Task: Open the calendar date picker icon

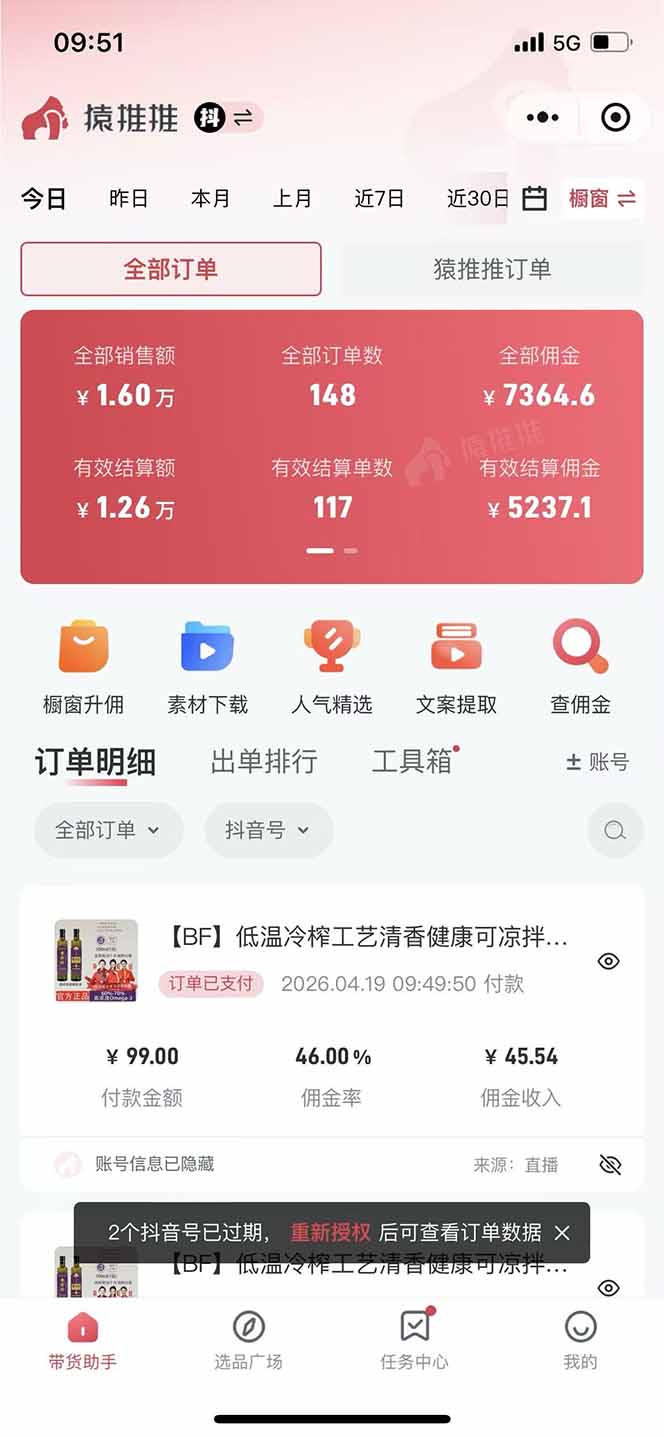Action: click(535, 198)
